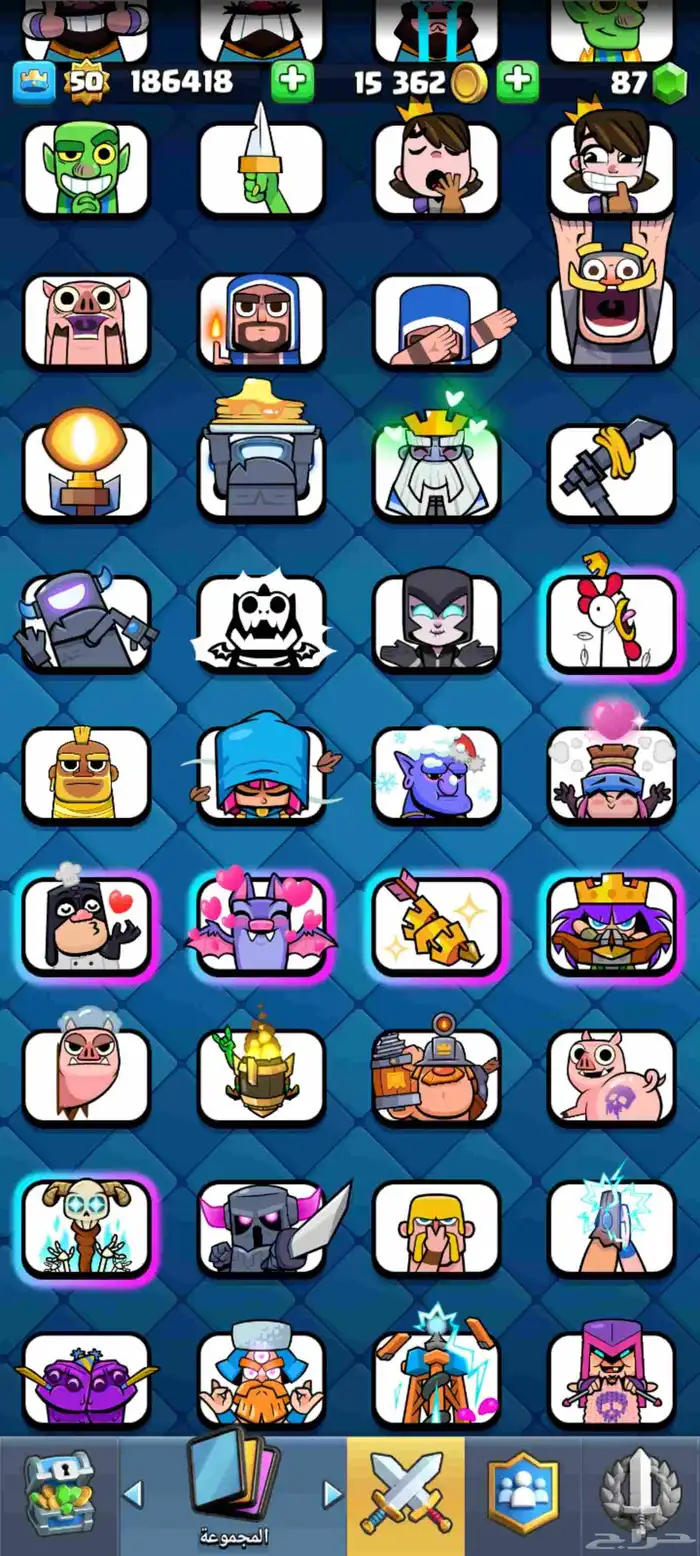Tap the golden trophy emote

[86, 472]
